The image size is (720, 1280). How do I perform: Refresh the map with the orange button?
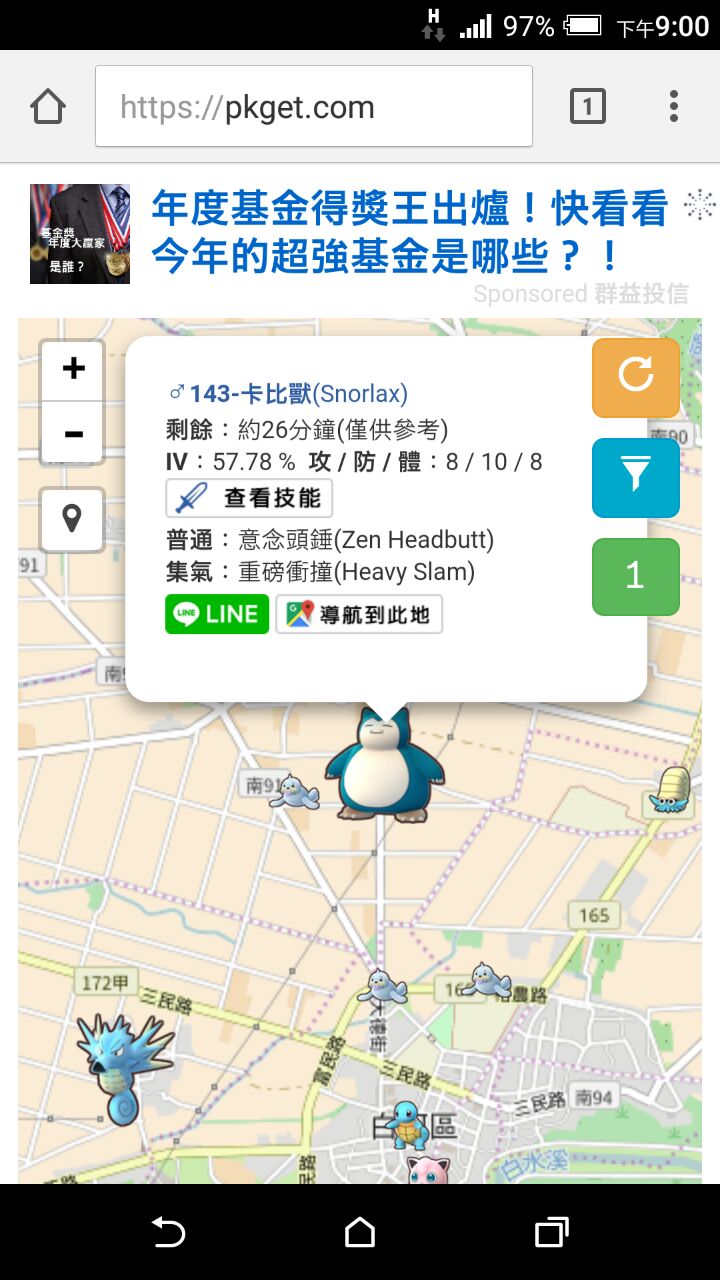tap(635, 377)
